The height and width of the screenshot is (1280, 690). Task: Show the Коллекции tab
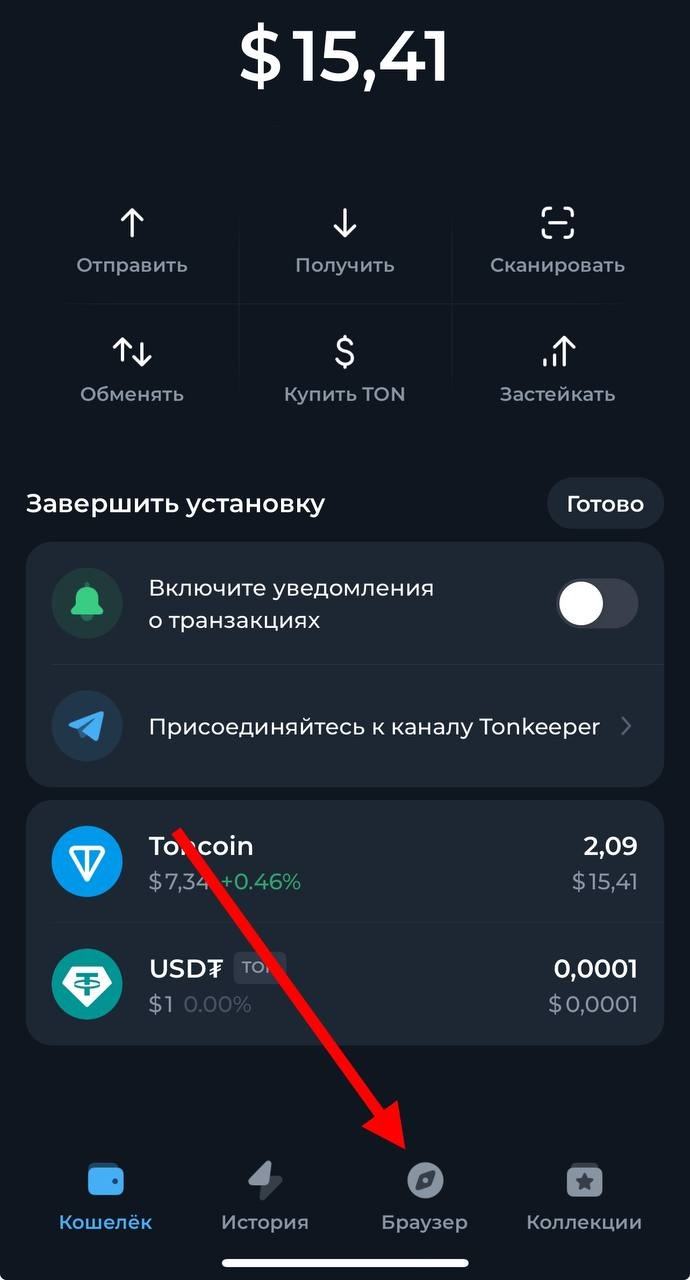[584, 1195]
